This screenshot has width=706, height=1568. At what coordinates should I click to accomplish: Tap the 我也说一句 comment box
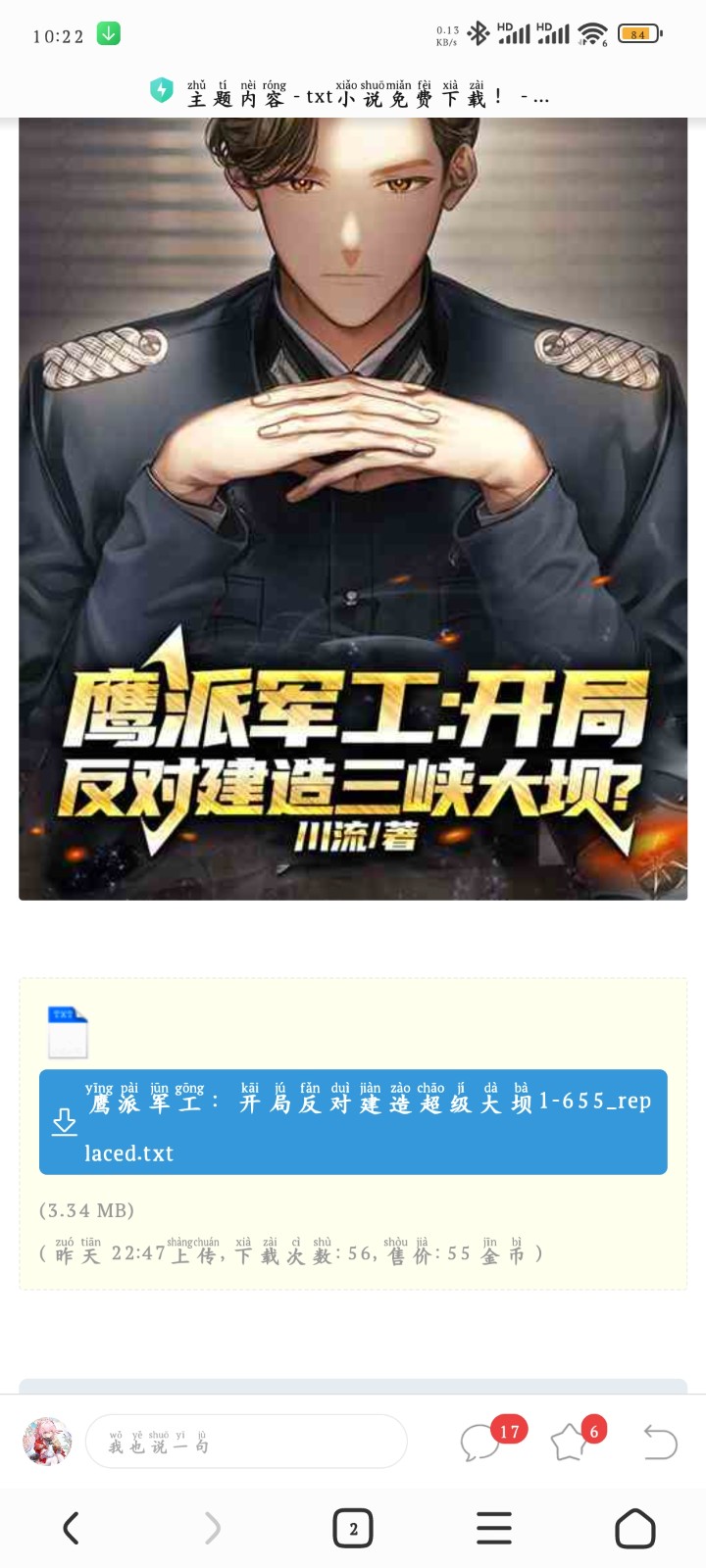(245, 1441)
